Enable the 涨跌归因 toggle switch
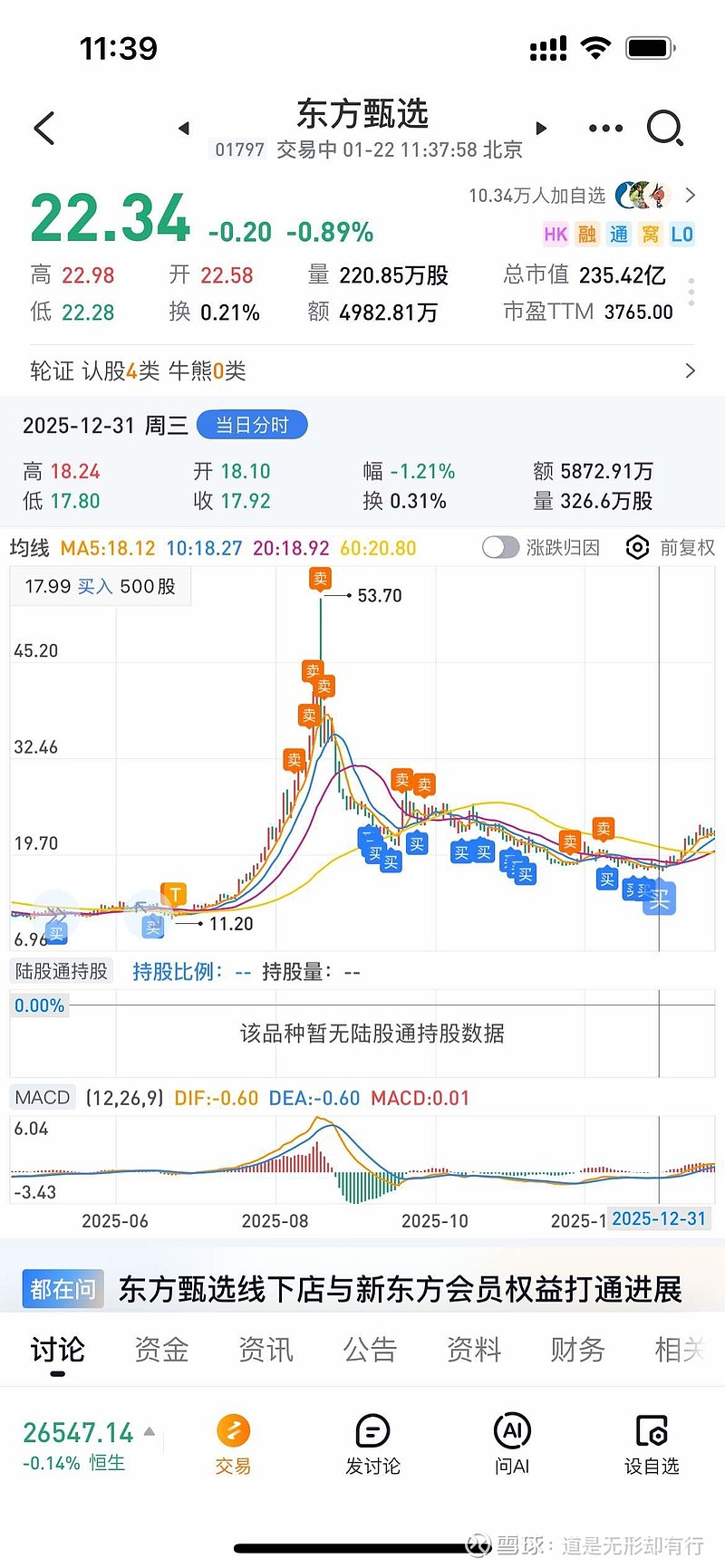The height and width of the screenshot is (1568, 725). [x=500, y=547]
